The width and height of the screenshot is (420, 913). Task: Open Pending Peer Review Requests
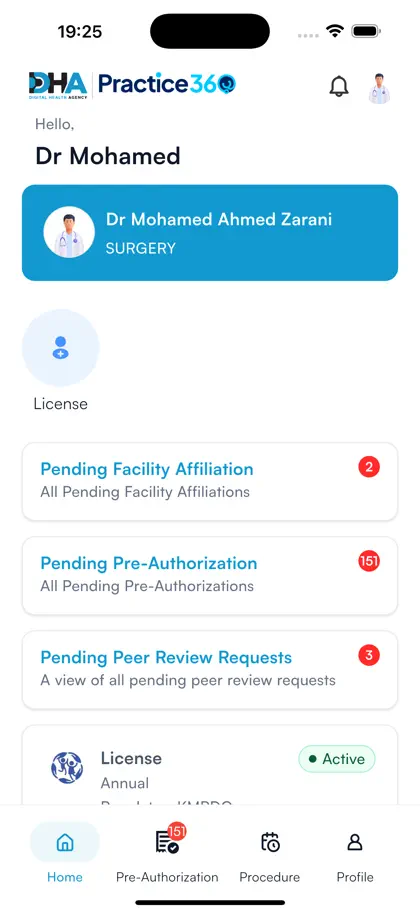[x=210, y=670]
